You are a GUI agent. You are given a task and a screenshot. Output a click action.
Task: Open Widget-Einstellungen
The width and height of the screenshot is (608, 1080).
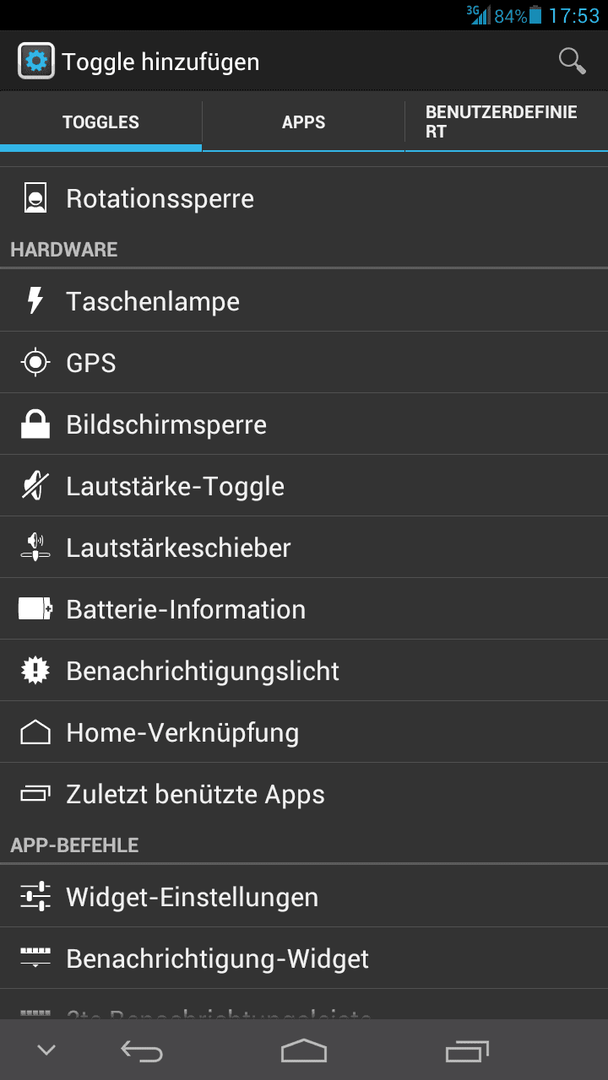[x=304, y=897]
